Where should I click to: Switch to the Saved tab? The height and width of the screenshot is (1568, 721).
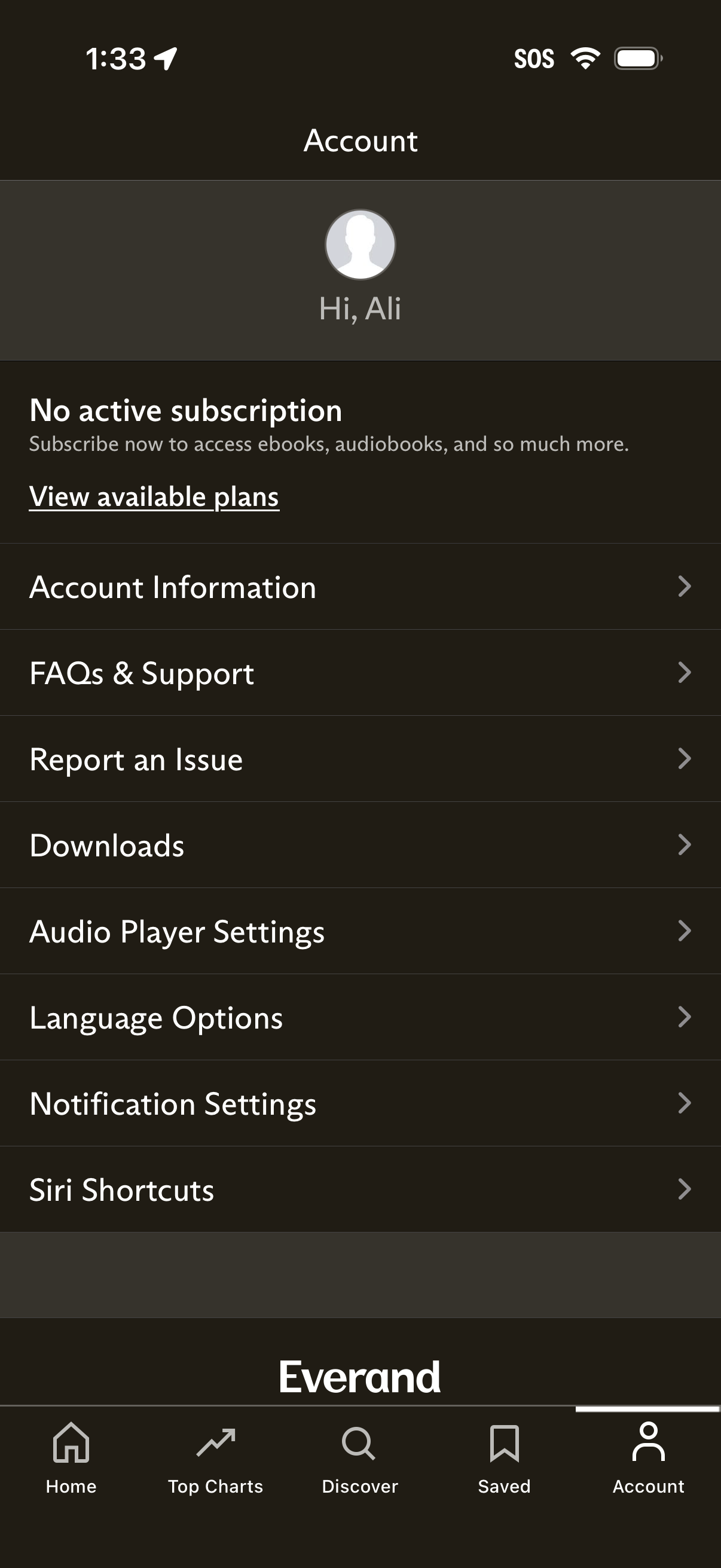coord(505,1458)
